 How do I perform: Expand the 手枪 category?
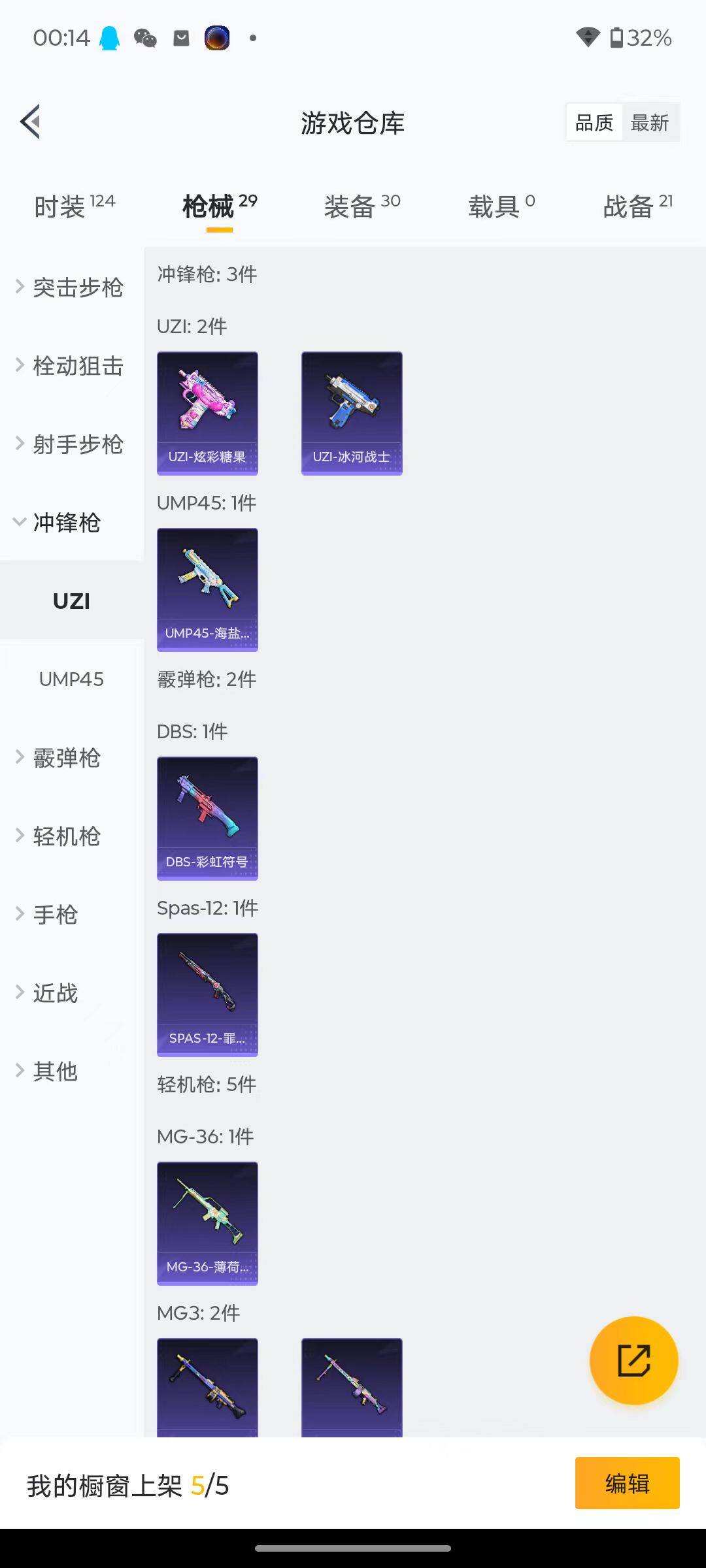coord(56,915)
